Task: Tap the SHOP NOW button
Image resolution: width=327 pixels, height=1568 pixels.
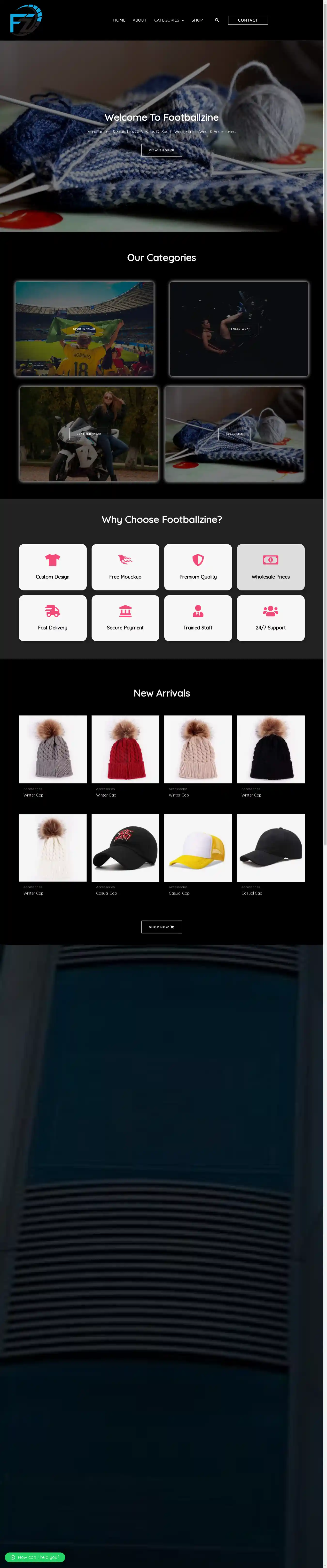Action: pos(161,927)
